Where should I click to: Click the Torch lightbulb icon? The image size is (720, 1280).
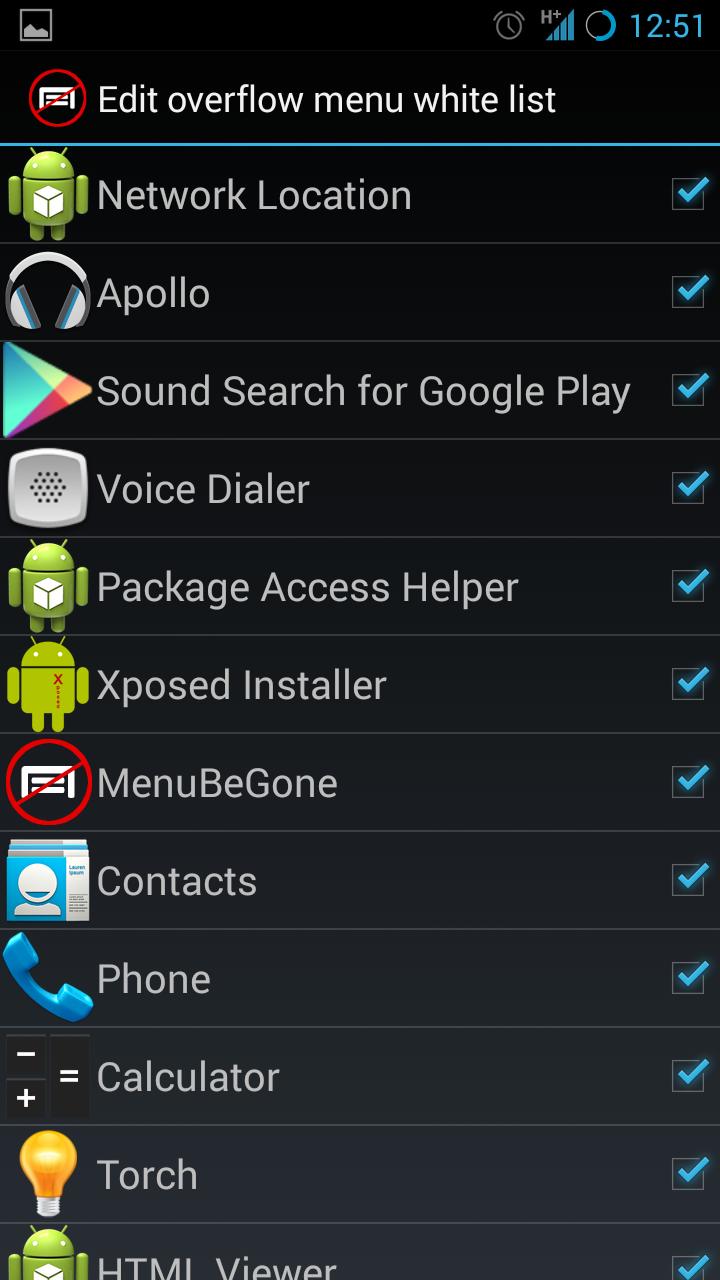47,1174
